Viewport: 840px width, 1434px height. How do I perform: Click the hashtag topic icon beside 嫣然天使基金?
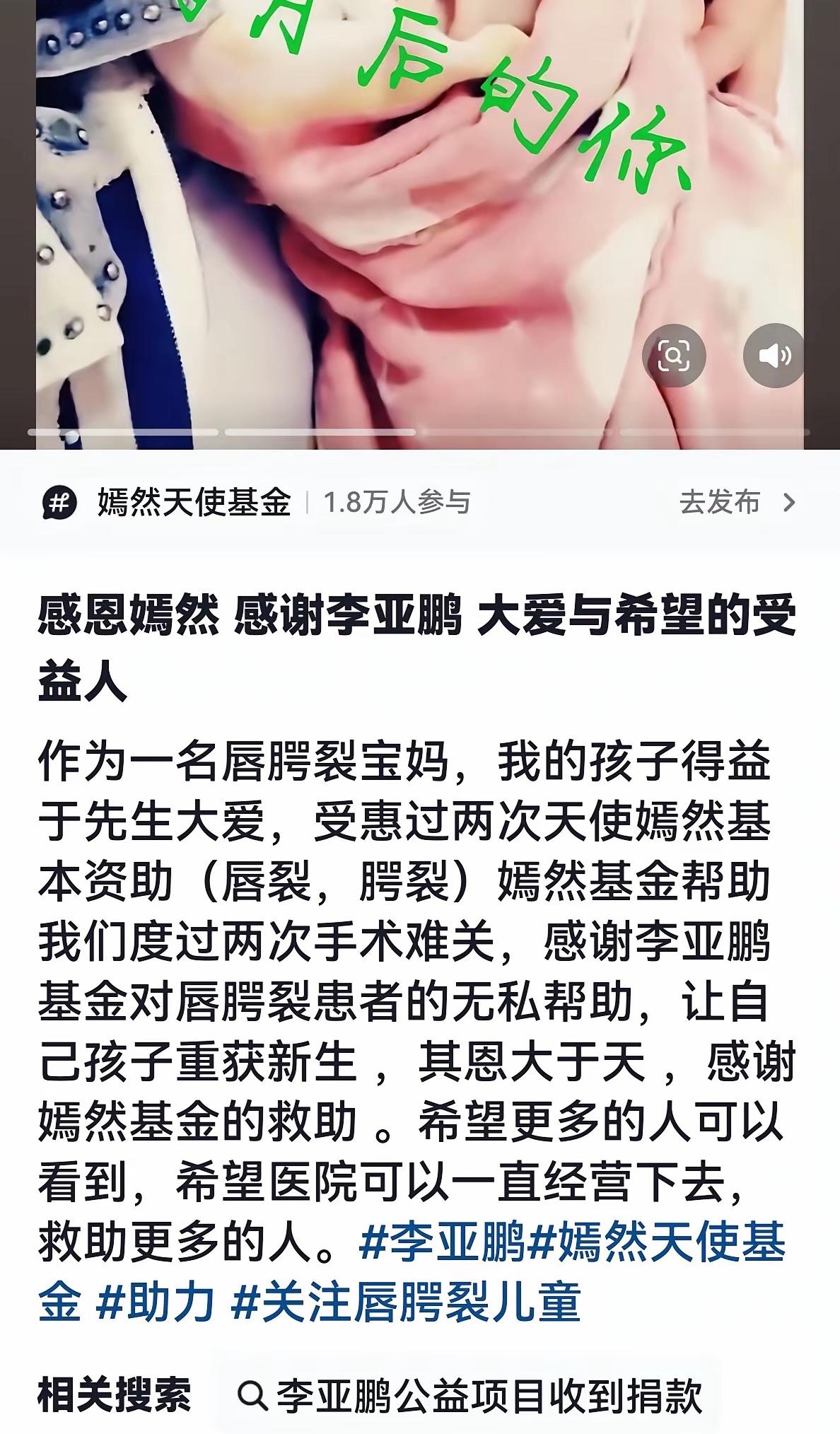click(x=61, y=502)
